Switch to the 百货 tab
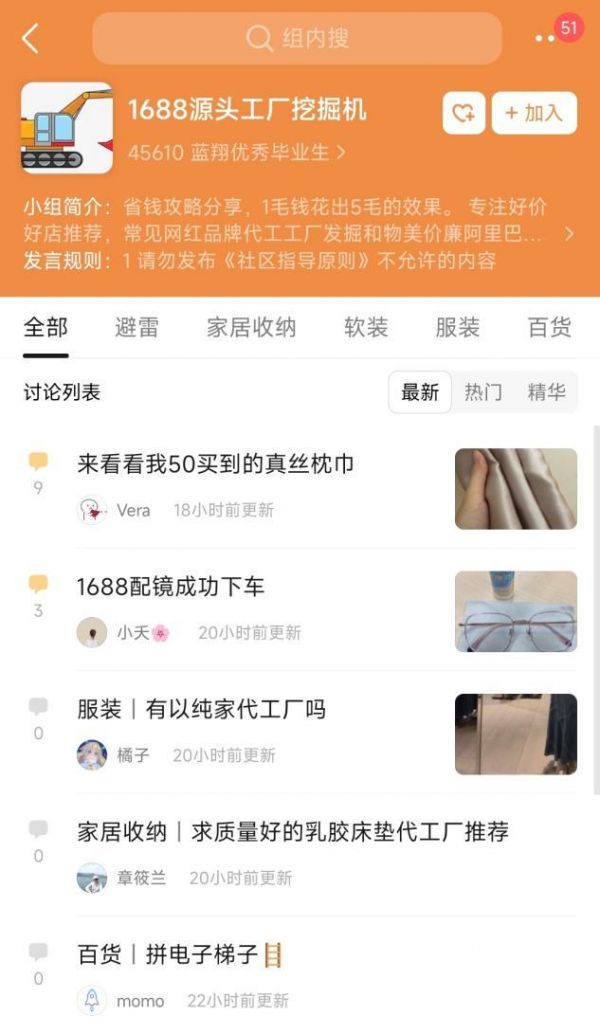This screenshot has height=1034, width=600. pyautogui.click(x=549, y=327)
